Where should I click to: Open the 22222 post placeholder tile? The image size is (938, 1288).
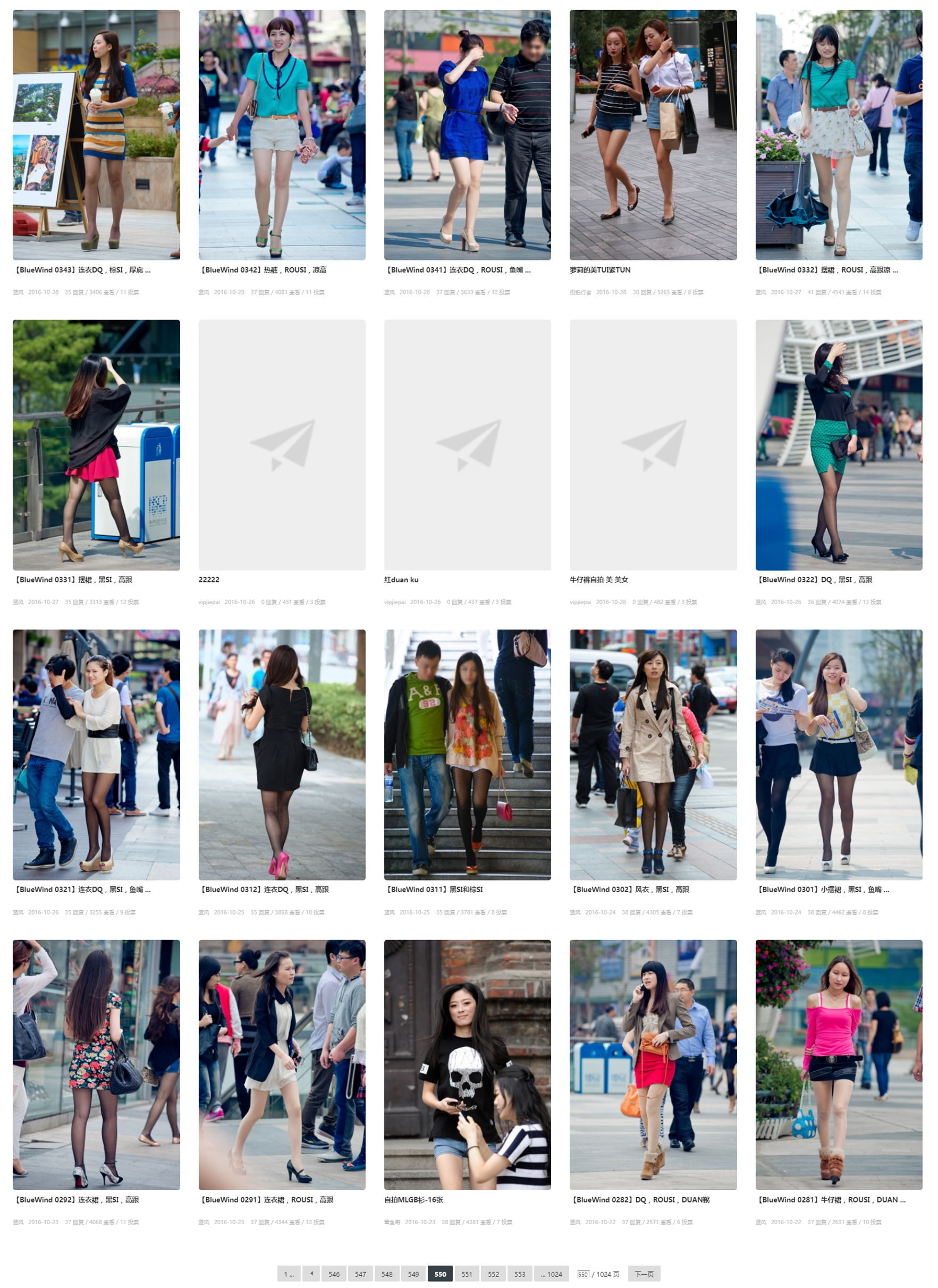[282, 445]
